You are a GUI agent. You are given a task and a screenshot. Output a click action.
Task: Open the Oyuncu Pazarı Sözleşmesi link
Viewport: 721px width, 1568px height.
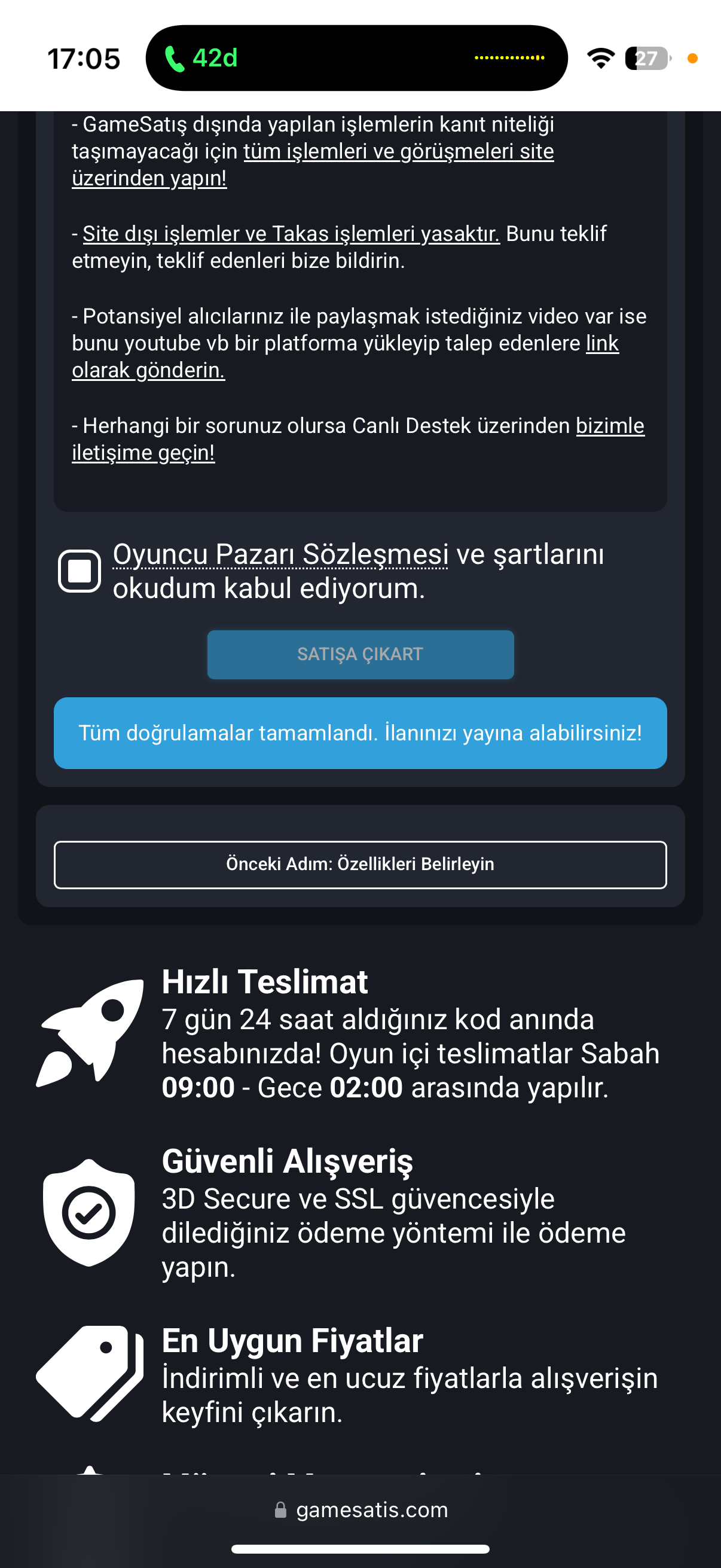[280, 554]
